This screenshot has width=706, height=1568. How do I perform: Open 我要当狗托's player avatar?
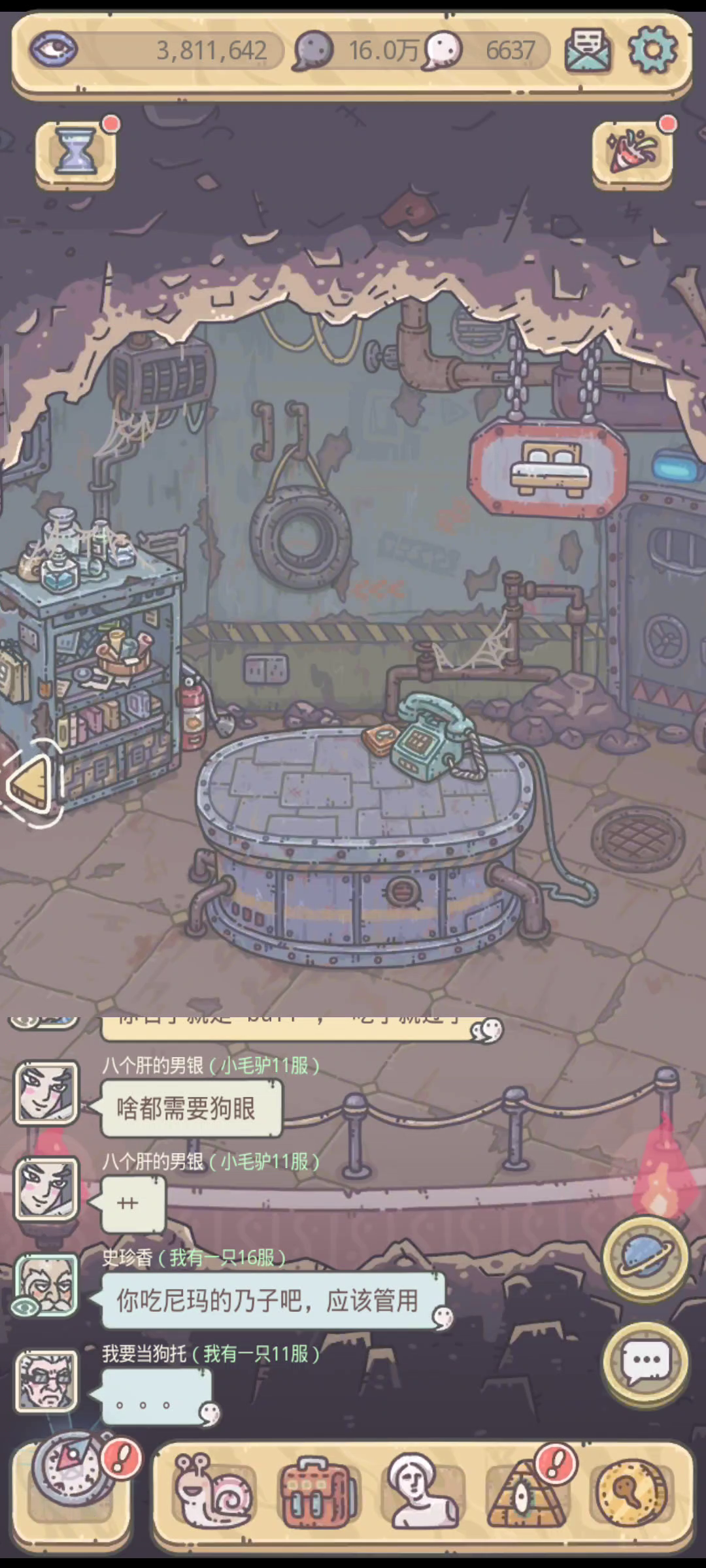46,1380
